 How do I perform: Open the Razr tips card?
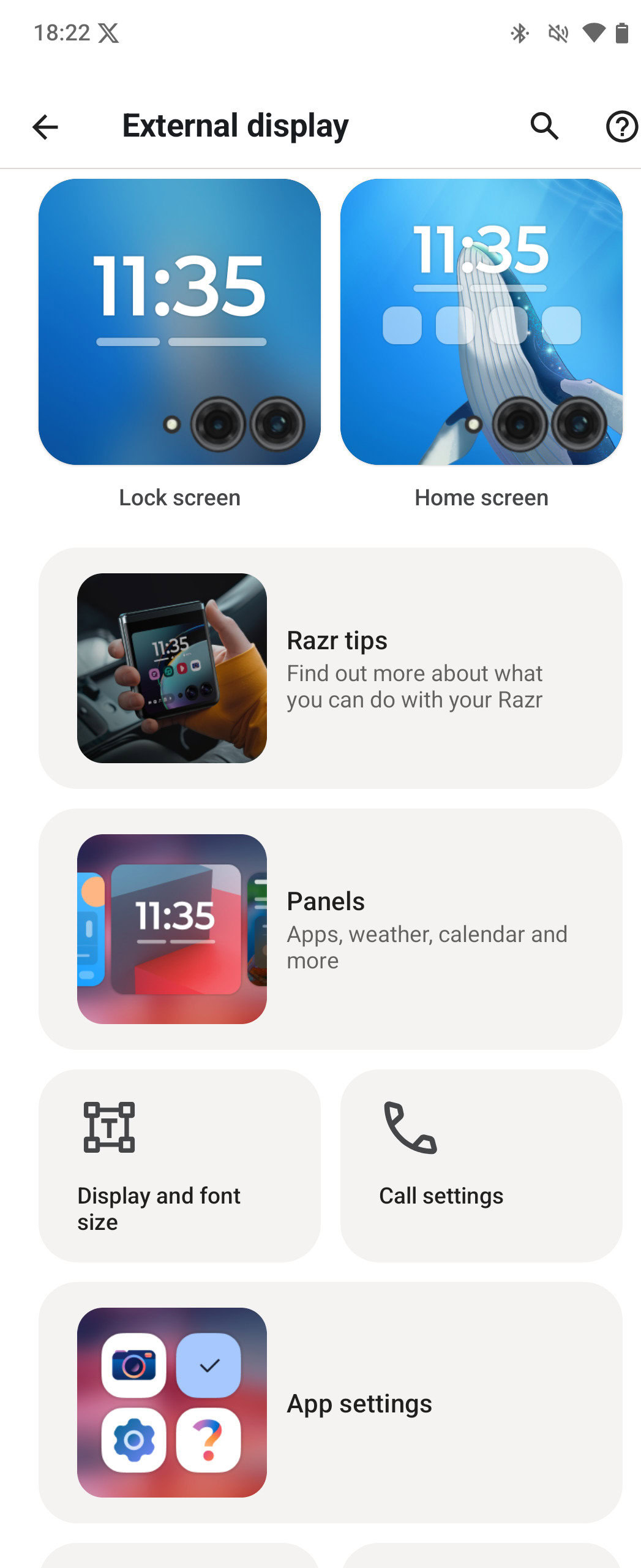(331, 668)
